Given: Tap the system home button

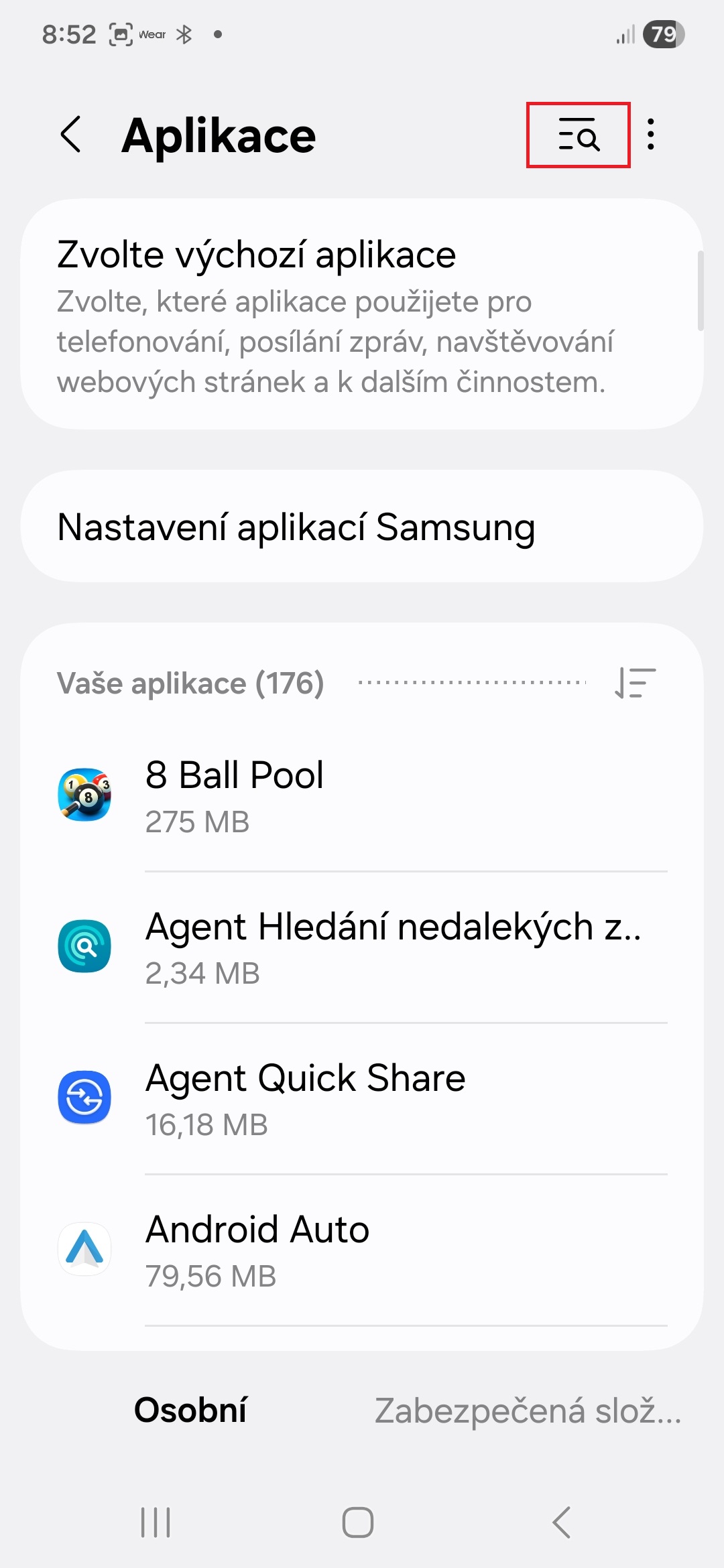Looking at the screenshot, I should tap(358, 1522).
